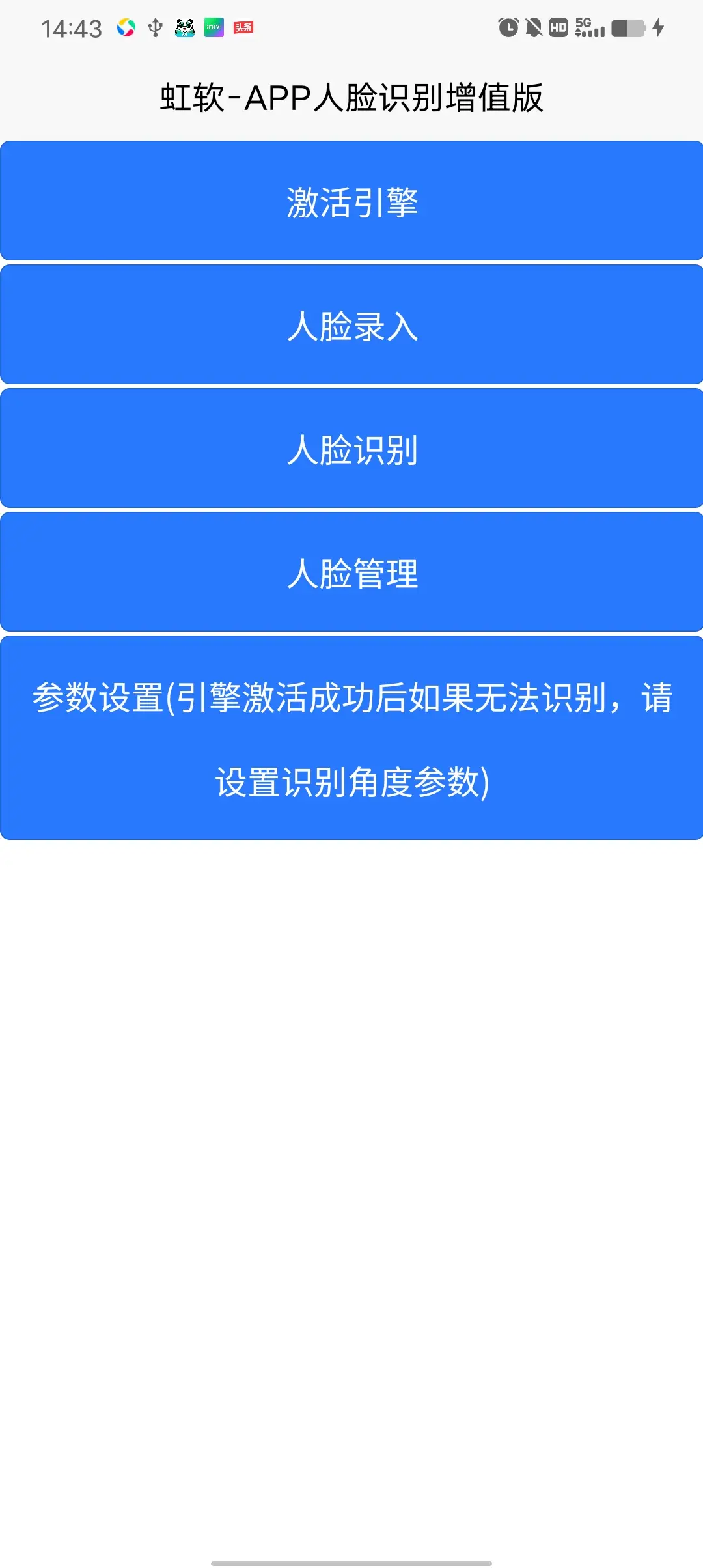Open 人脸录入 to enroll a face

point(351,325)
